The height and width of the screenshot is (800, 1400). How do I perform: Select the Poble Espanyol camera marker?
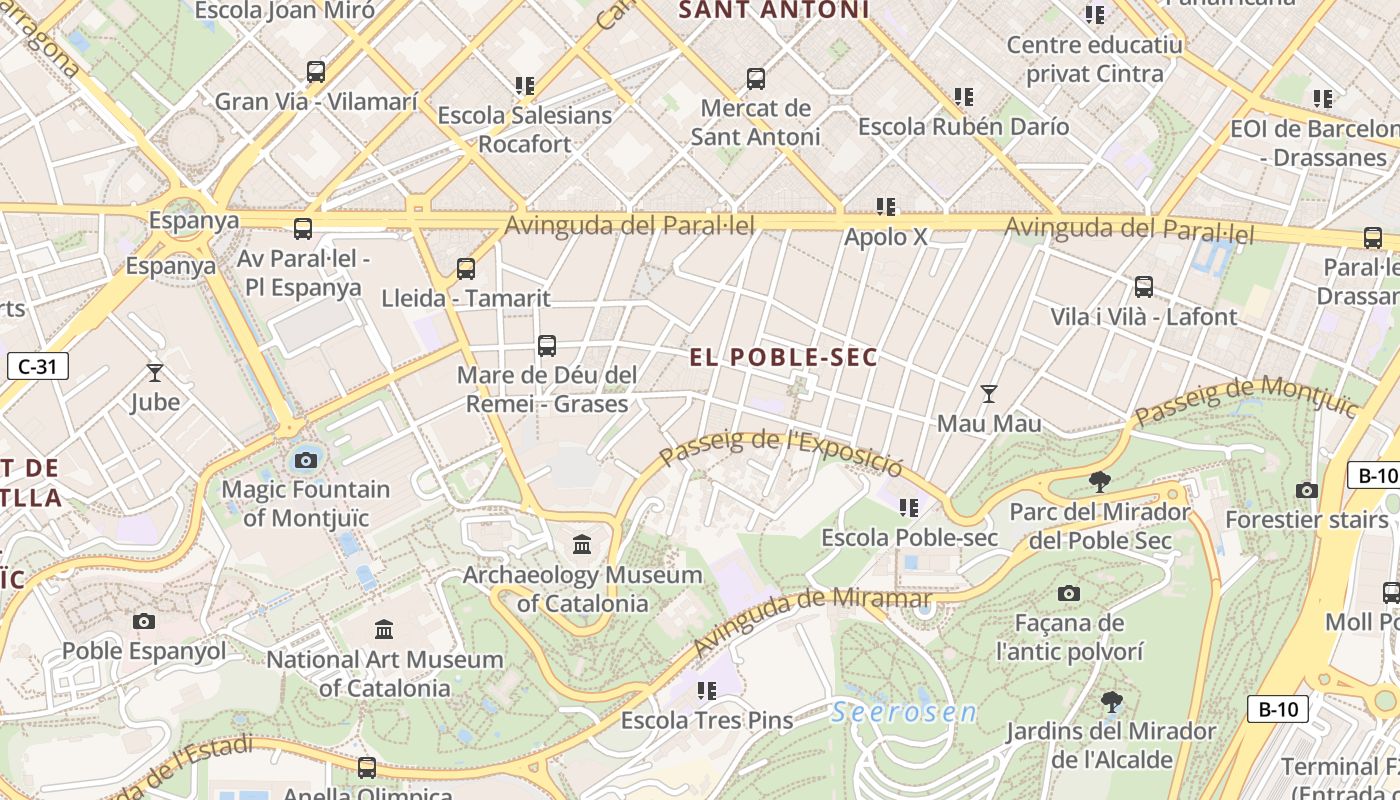(x=144, y=621)
